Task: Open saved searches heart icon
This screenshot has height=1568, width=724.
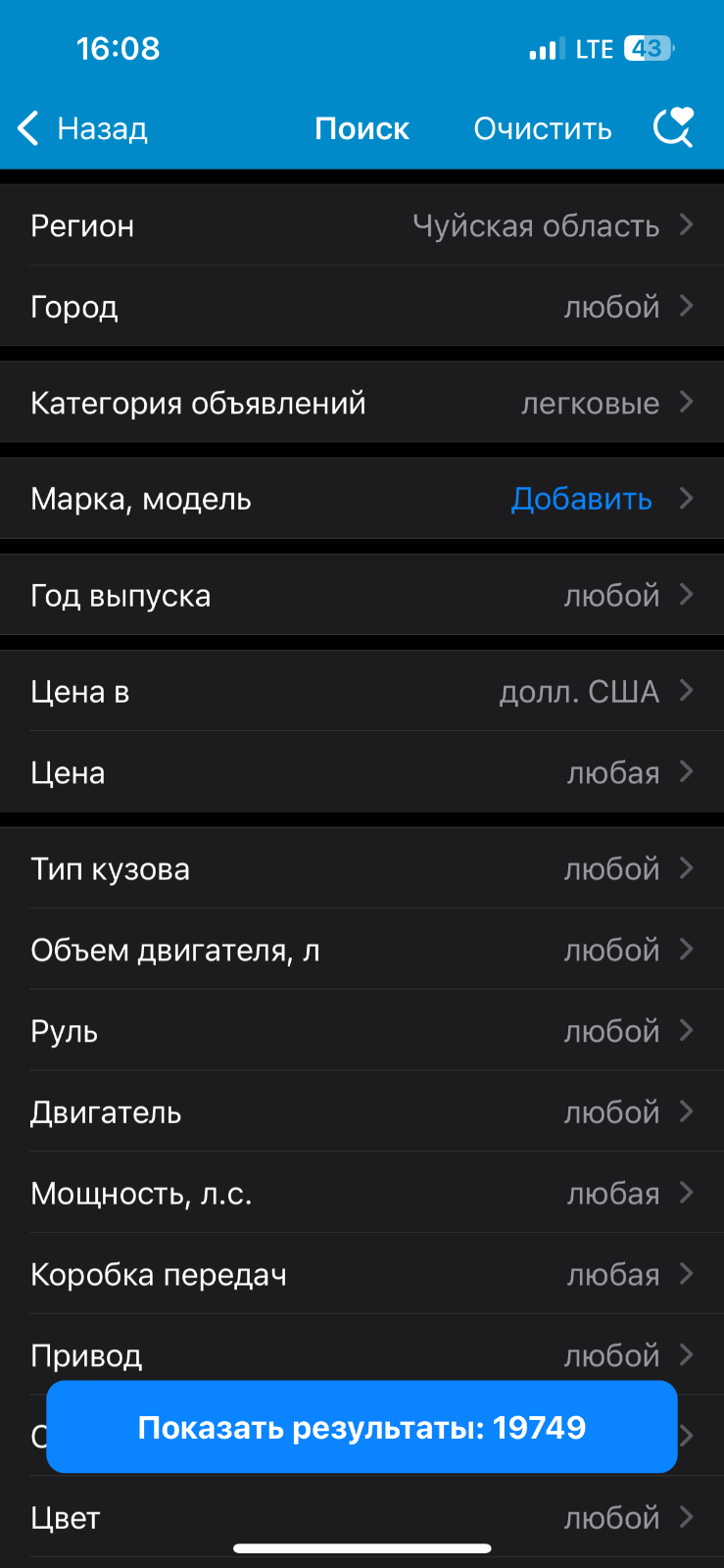Action: (673, 127)
